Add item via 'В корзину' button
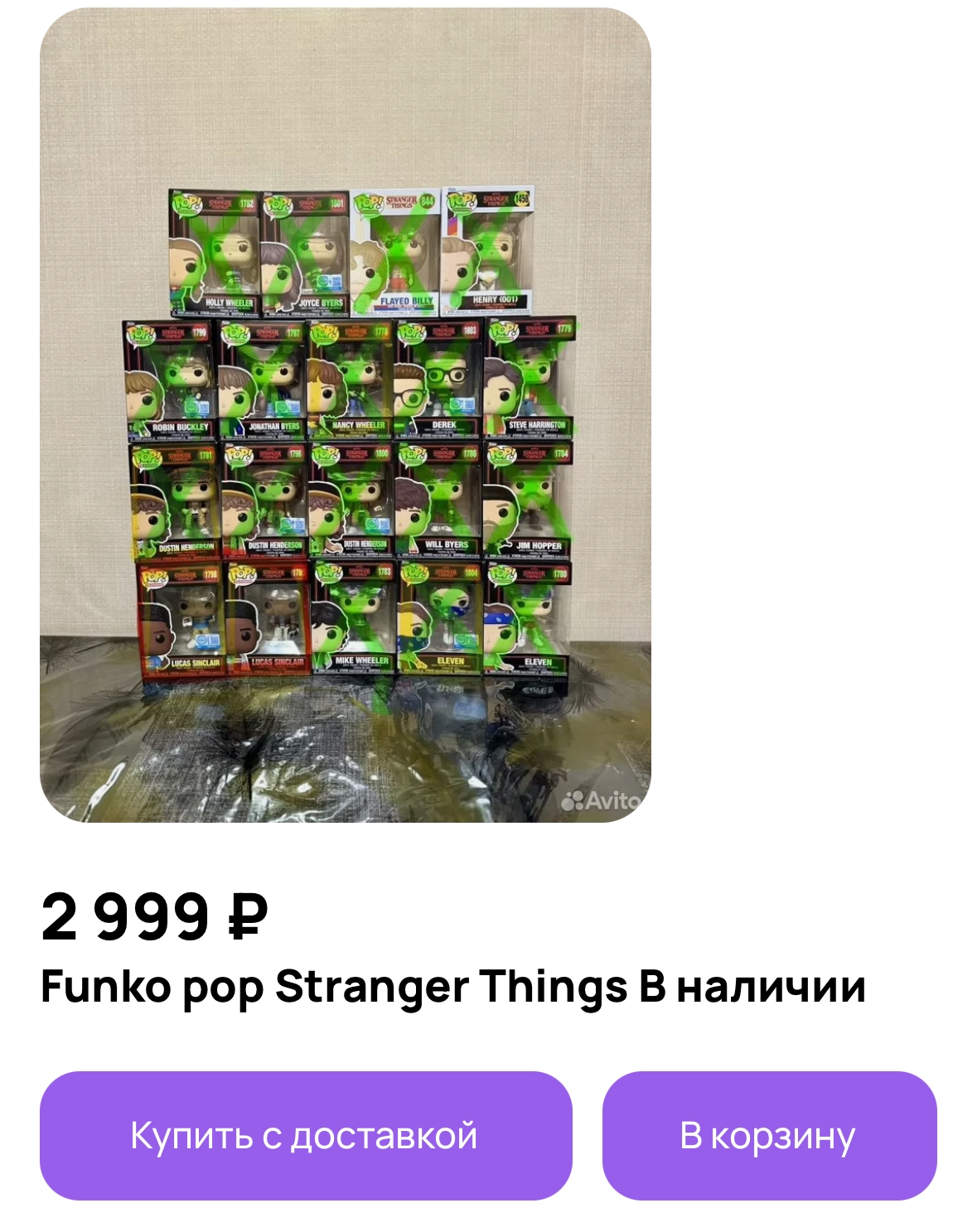Image resolution: width=977 pixels, height=1232 pixels. coord(768,1135)
